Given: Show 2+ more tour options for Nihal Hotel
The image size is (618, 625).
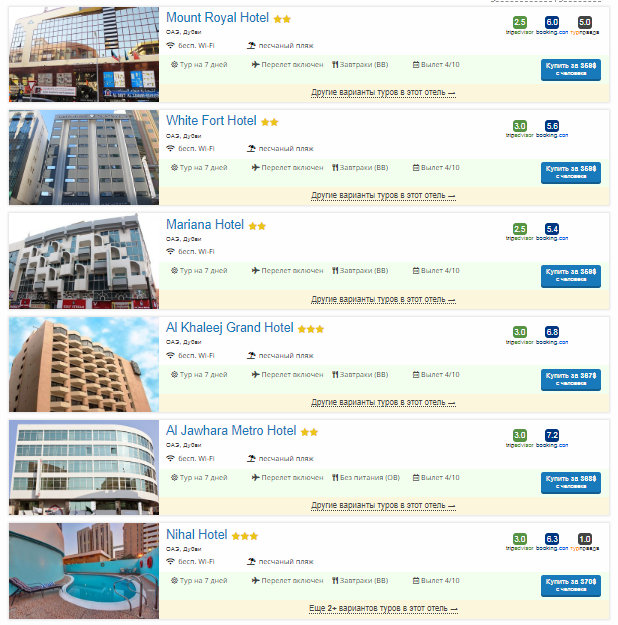Looking at the screenshot, I should (383, 608).
